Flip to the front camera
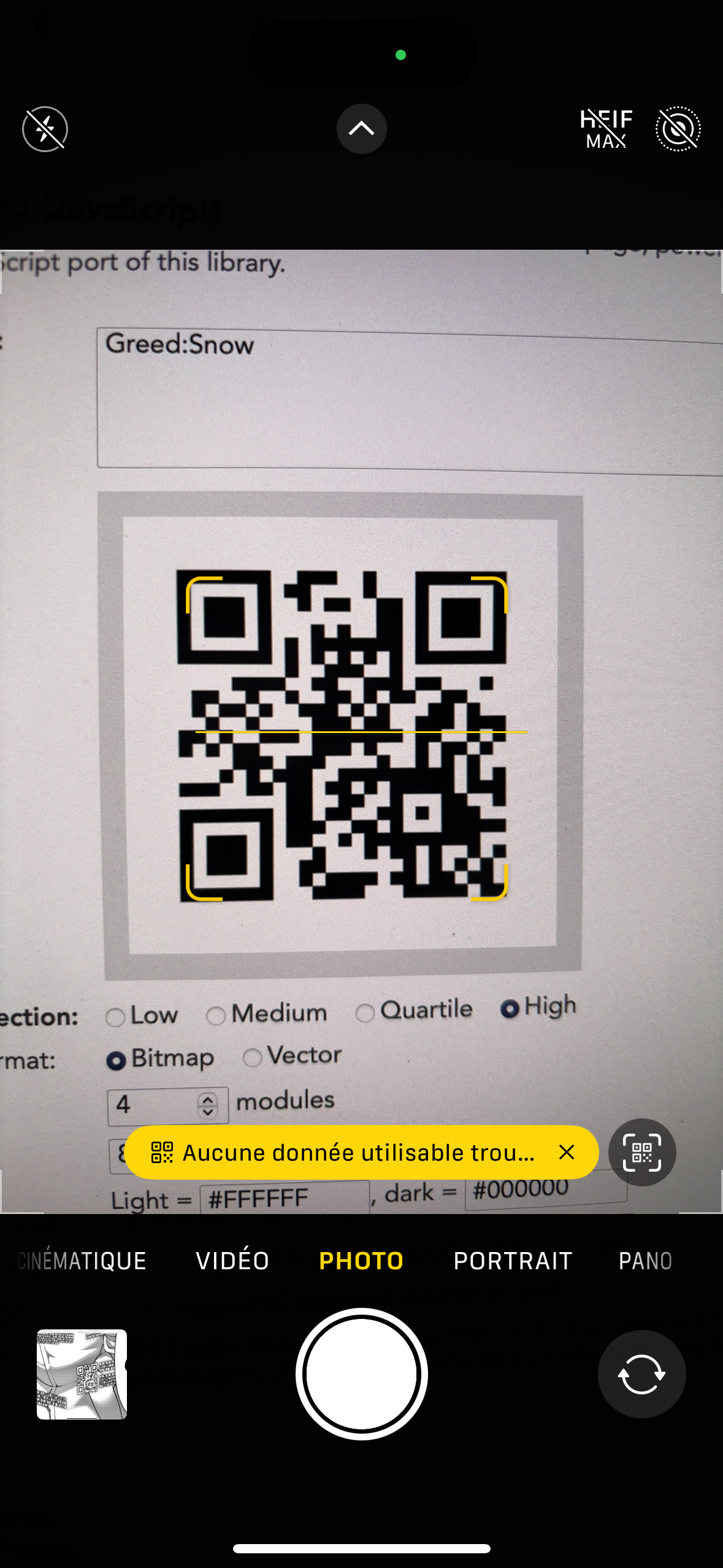The height and width of the screenshot is (1568, 723). click(642, 1374)
